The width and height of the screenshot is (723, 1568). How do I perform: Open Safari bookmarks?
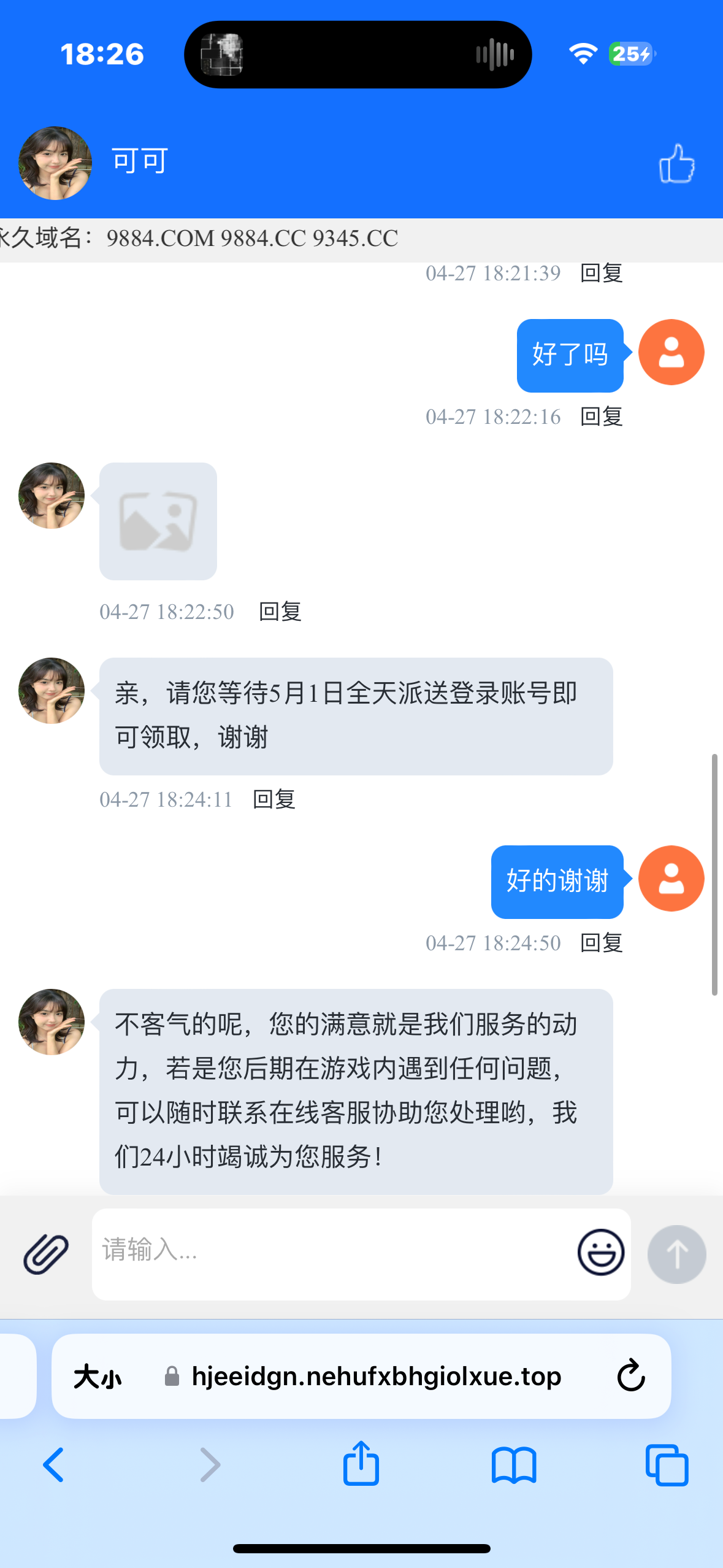click(x=514, y=1465)
